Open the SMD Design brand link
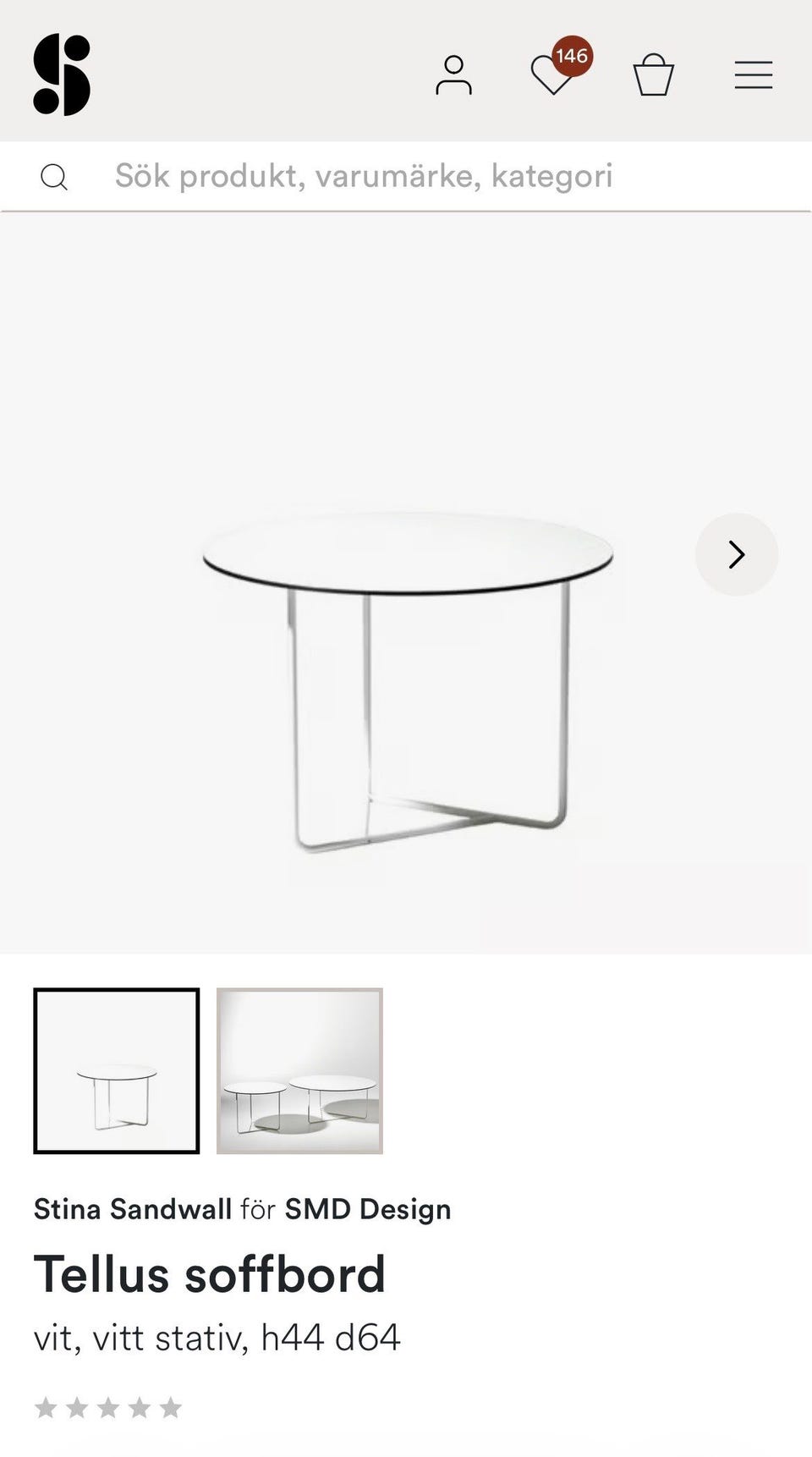812x1457 pixels. click(x=367, y=1209)
